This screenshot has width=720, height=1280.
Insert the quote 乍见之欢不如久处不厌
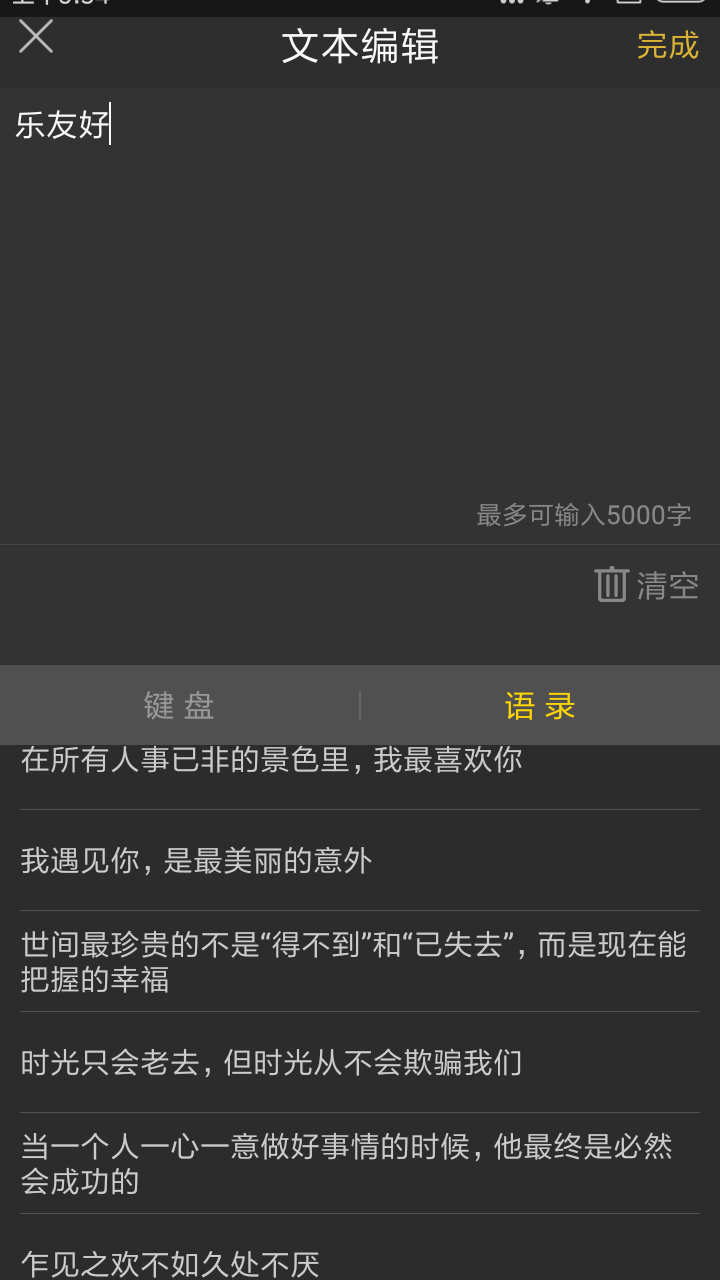pyautogui.click(x=170, y=1263)
